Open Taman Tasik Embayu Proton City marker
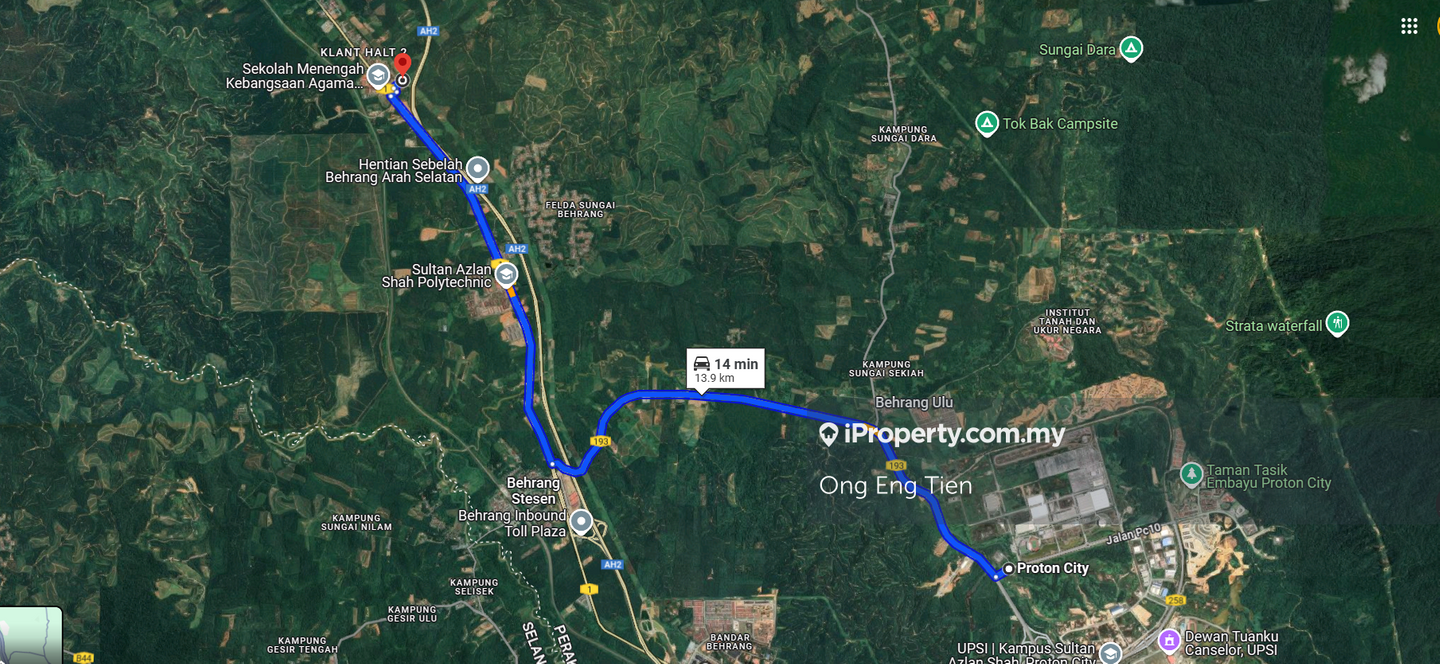The width and height of the screenshot is (1440, 664). click(x=1191, y=474)
